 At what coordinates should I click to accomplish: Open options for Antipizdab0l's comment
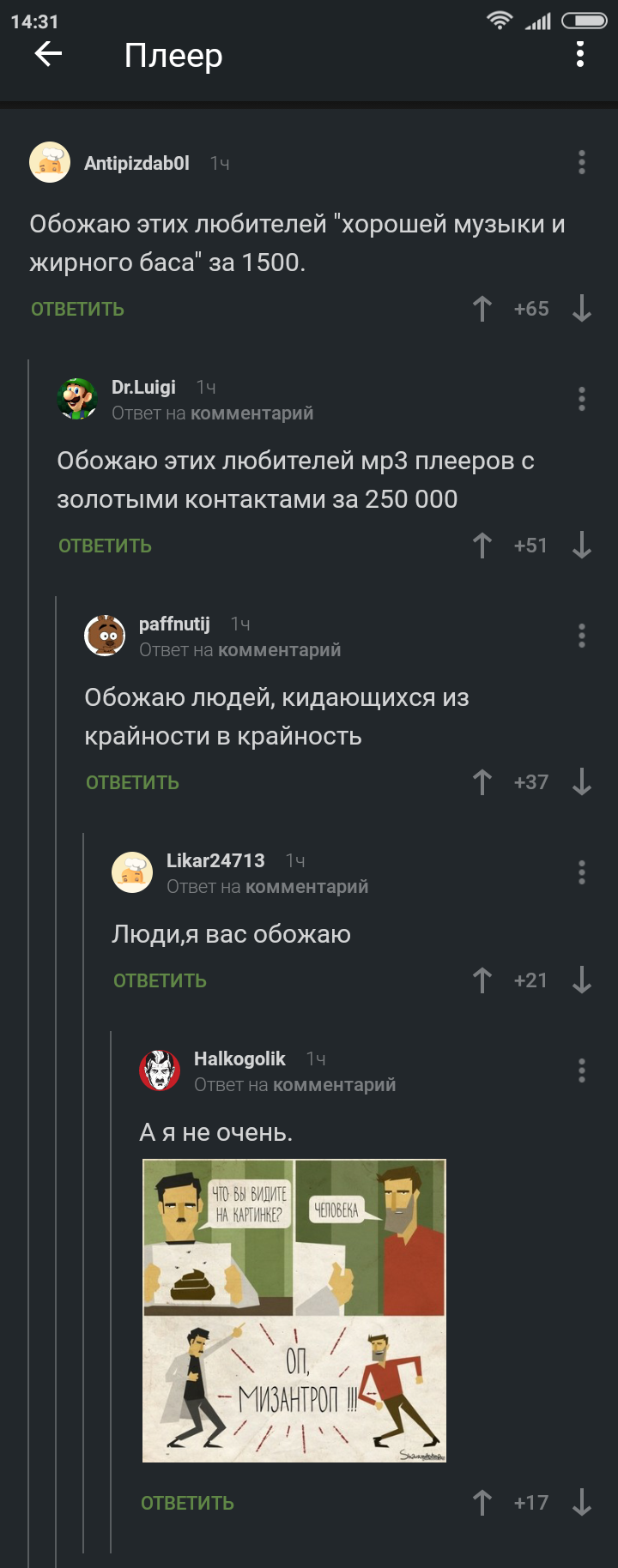[x=581, y=162]
